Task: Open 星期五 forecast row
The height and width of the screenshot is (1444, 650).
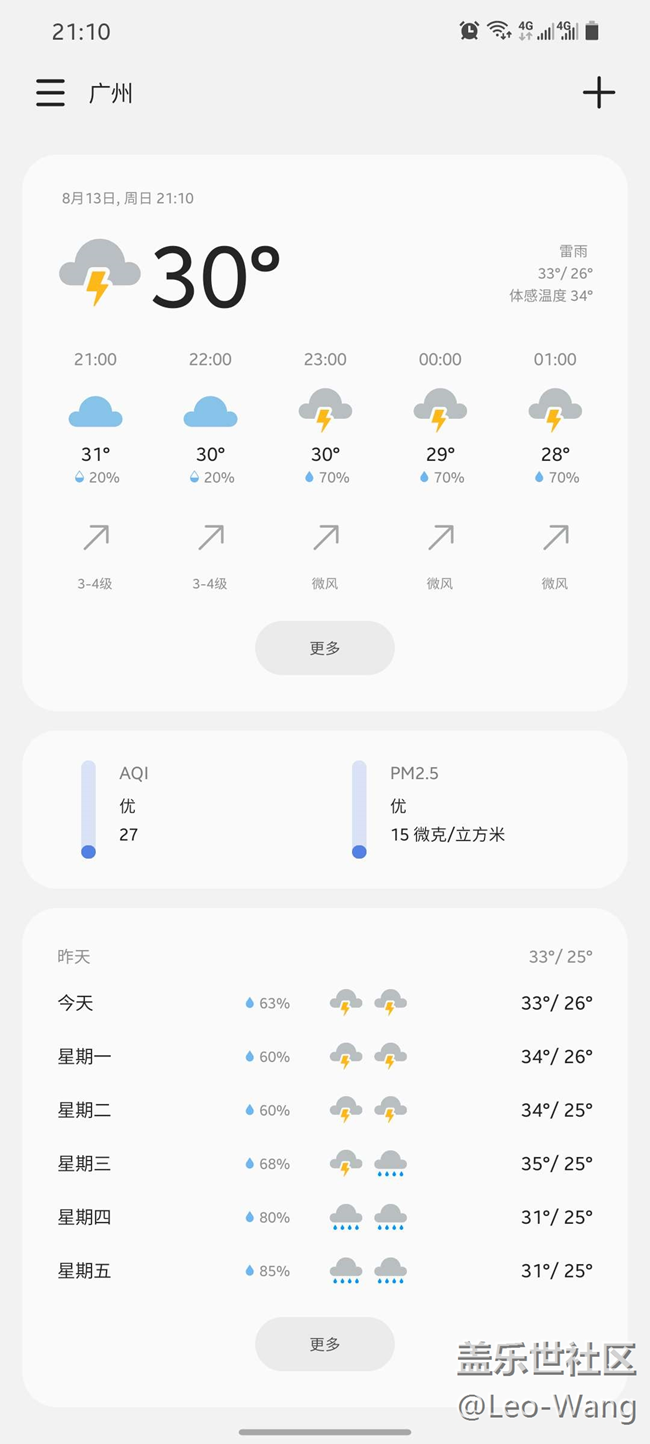Action: pos(325,1271)
